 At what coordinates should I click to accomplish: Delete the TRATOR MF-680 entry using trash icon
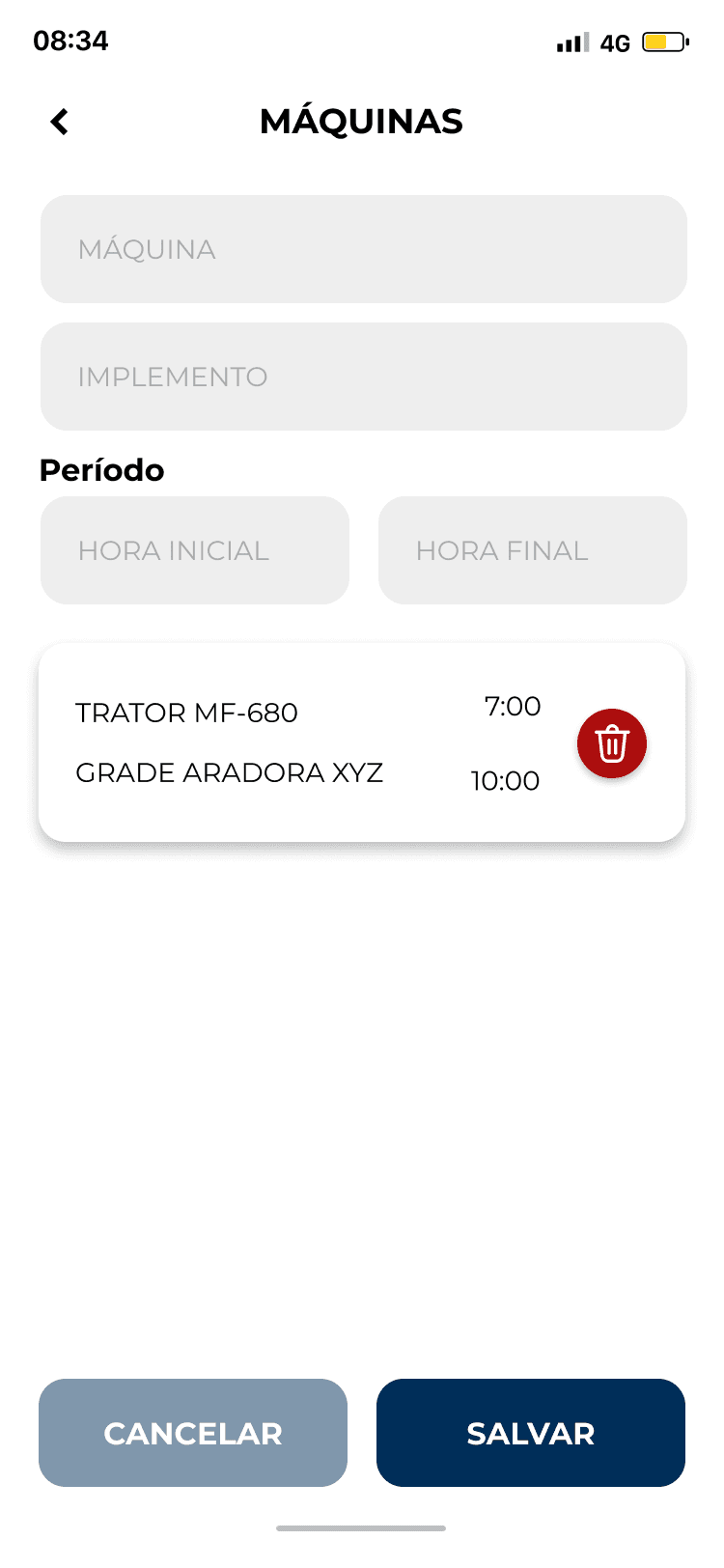coord(611,743)
